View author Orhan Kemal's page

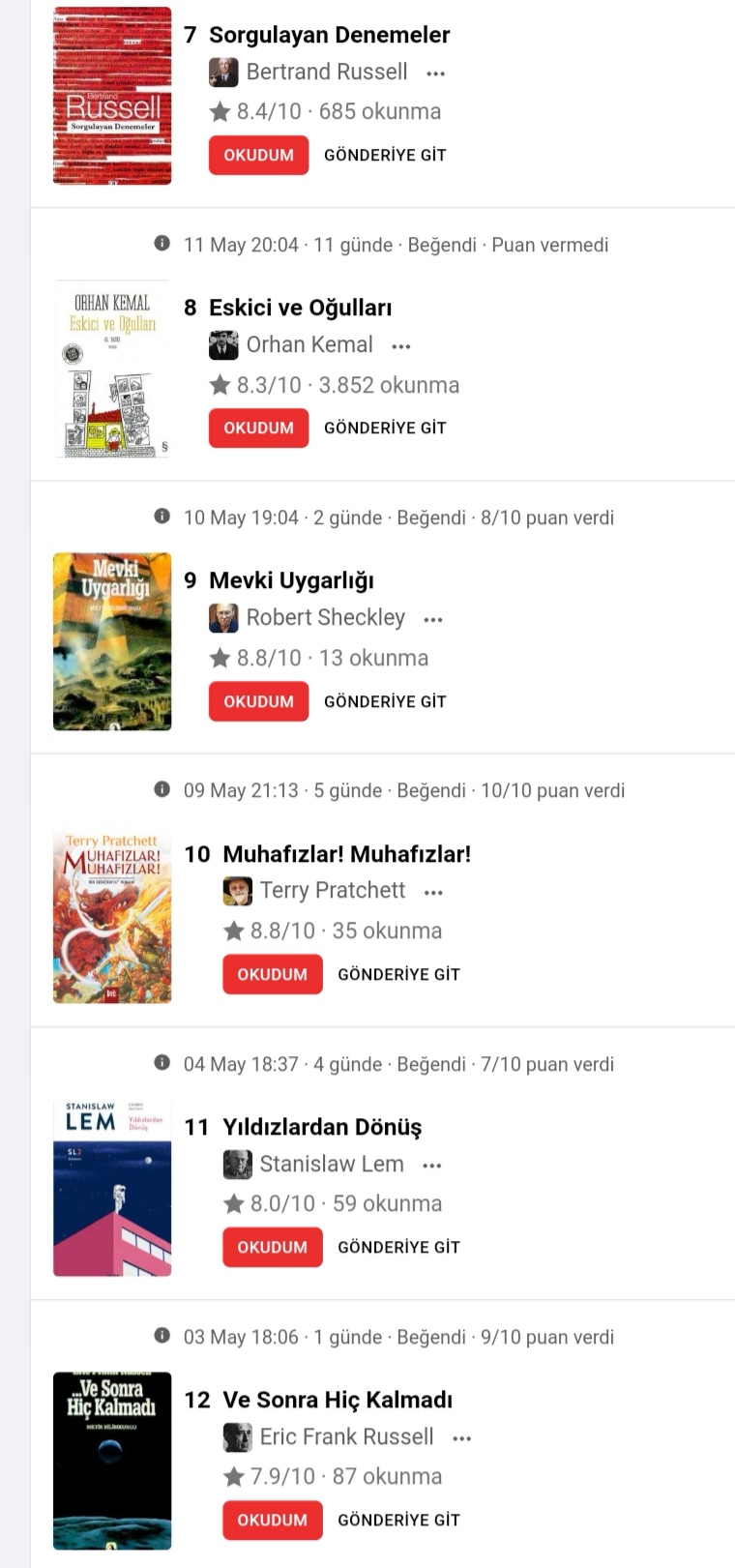(x=309, y=345)
